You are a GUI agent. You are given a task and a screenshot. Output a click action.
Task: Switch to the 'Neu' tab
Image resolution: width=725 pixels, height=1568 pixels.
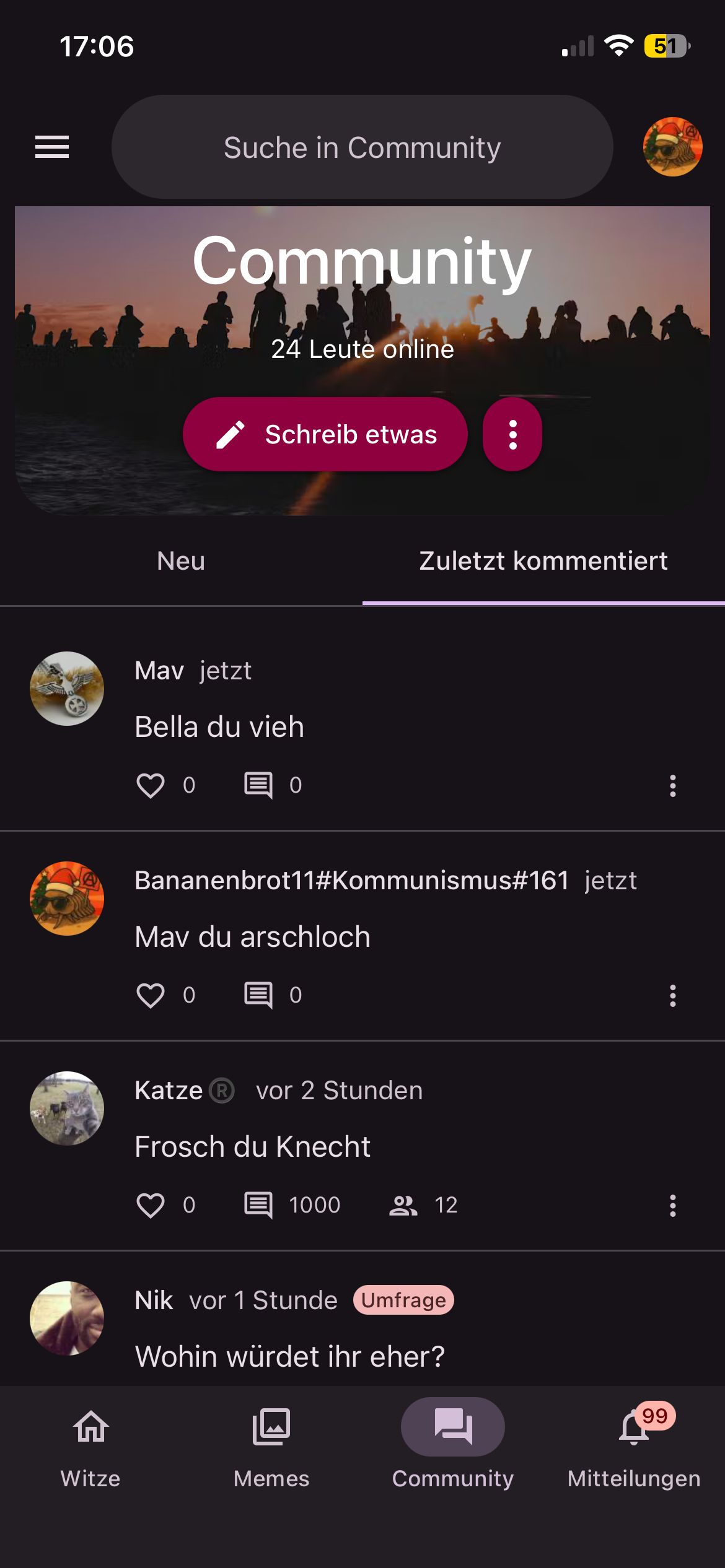click(x=181, y=561)
